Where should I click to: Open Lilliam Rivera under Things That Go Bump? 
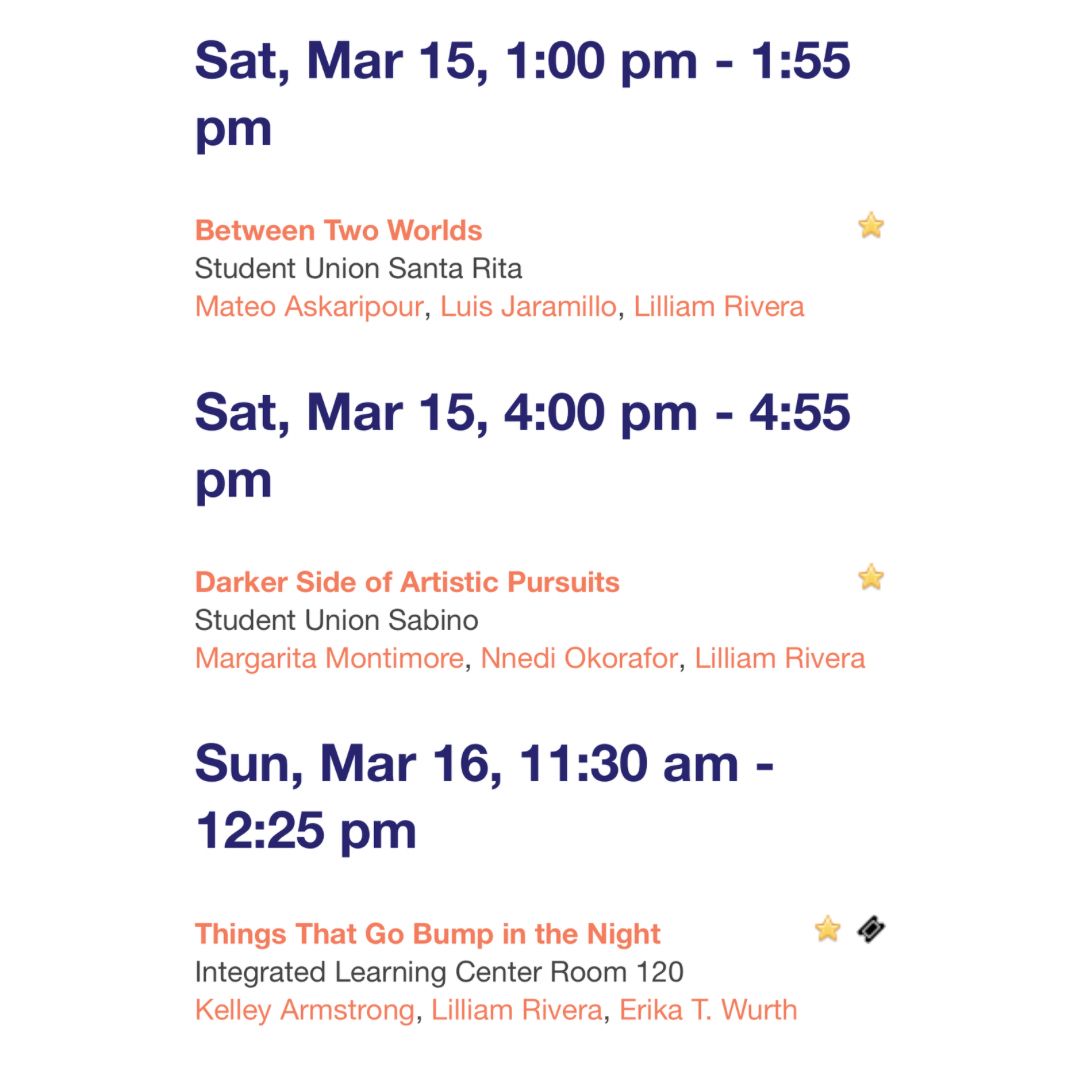click(517, 1010)
